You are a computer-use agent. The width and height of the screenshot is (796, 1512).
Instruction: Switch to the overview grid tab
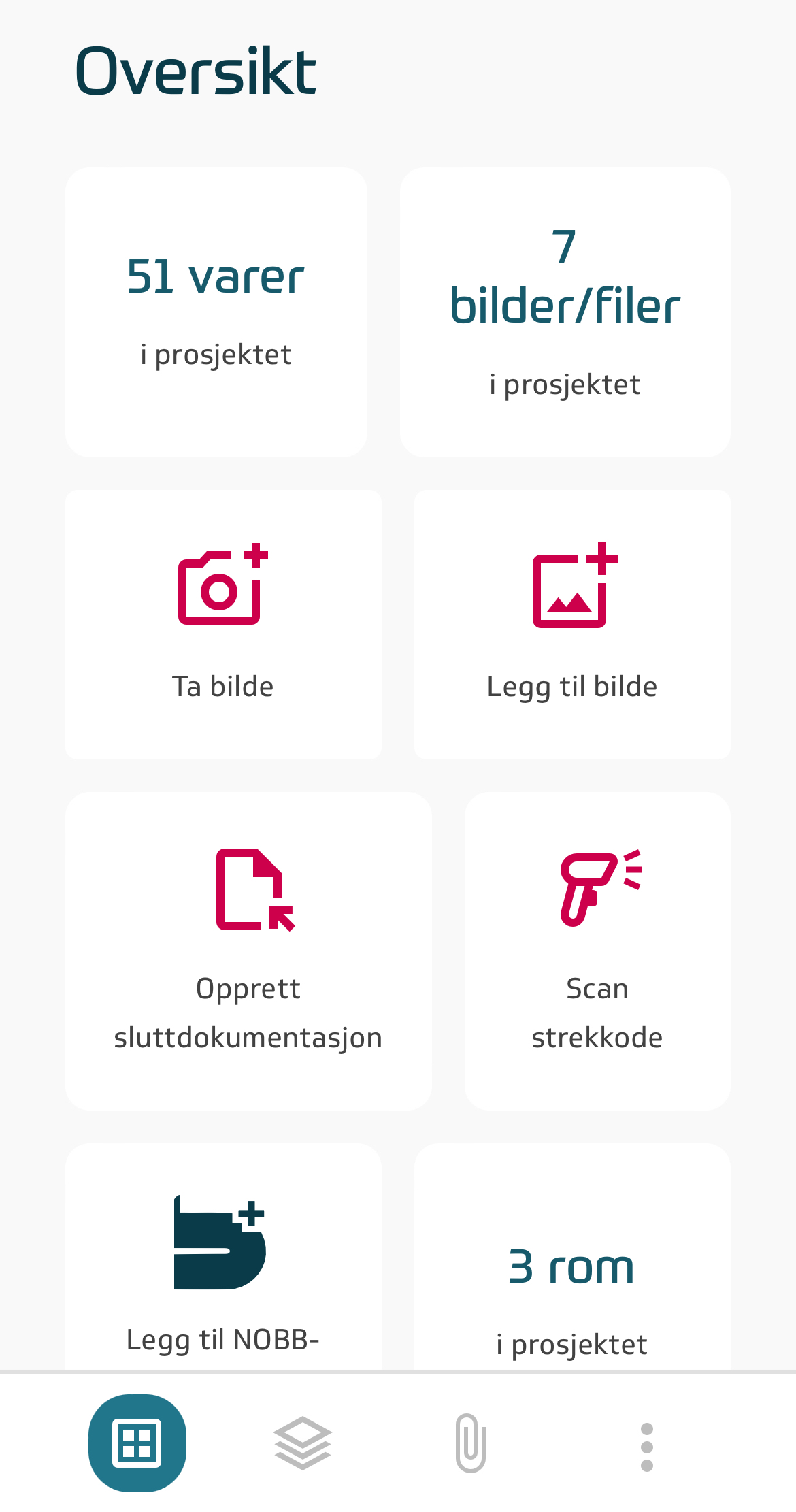pos(137,1443)
